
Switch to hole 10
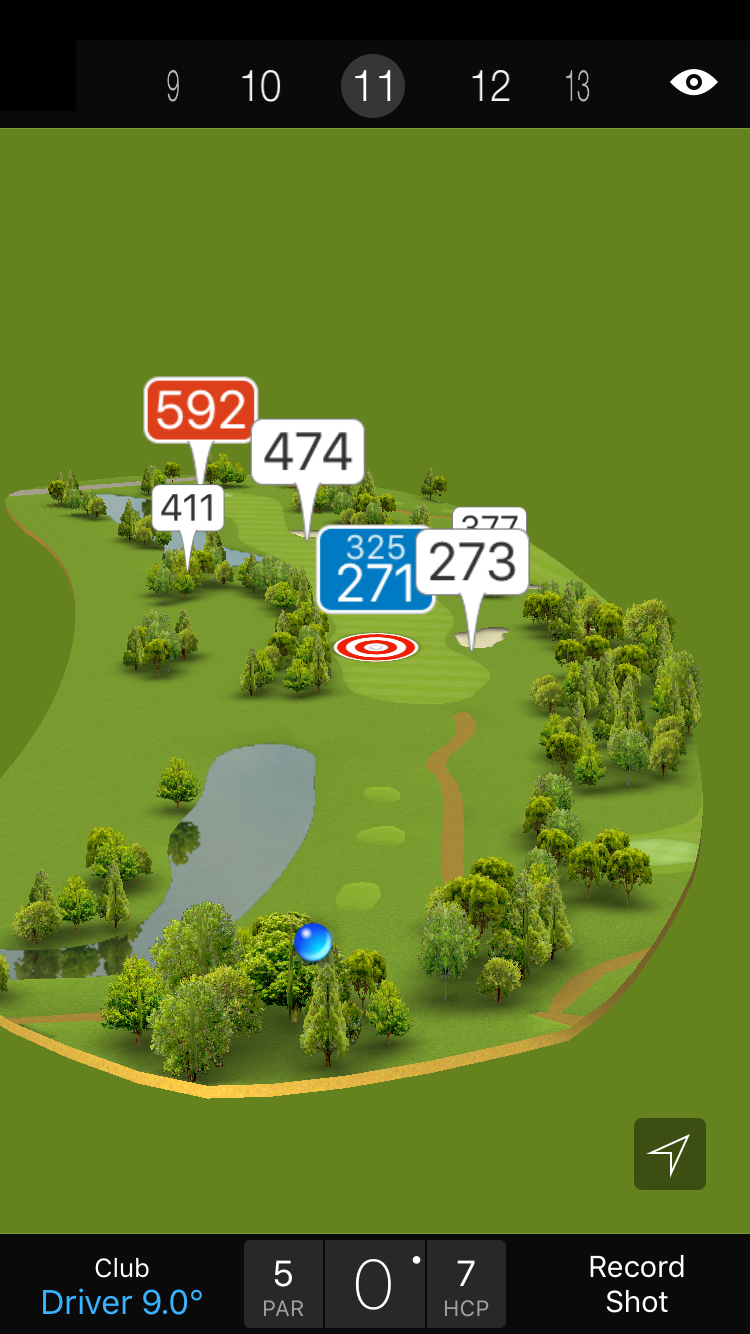260,87
